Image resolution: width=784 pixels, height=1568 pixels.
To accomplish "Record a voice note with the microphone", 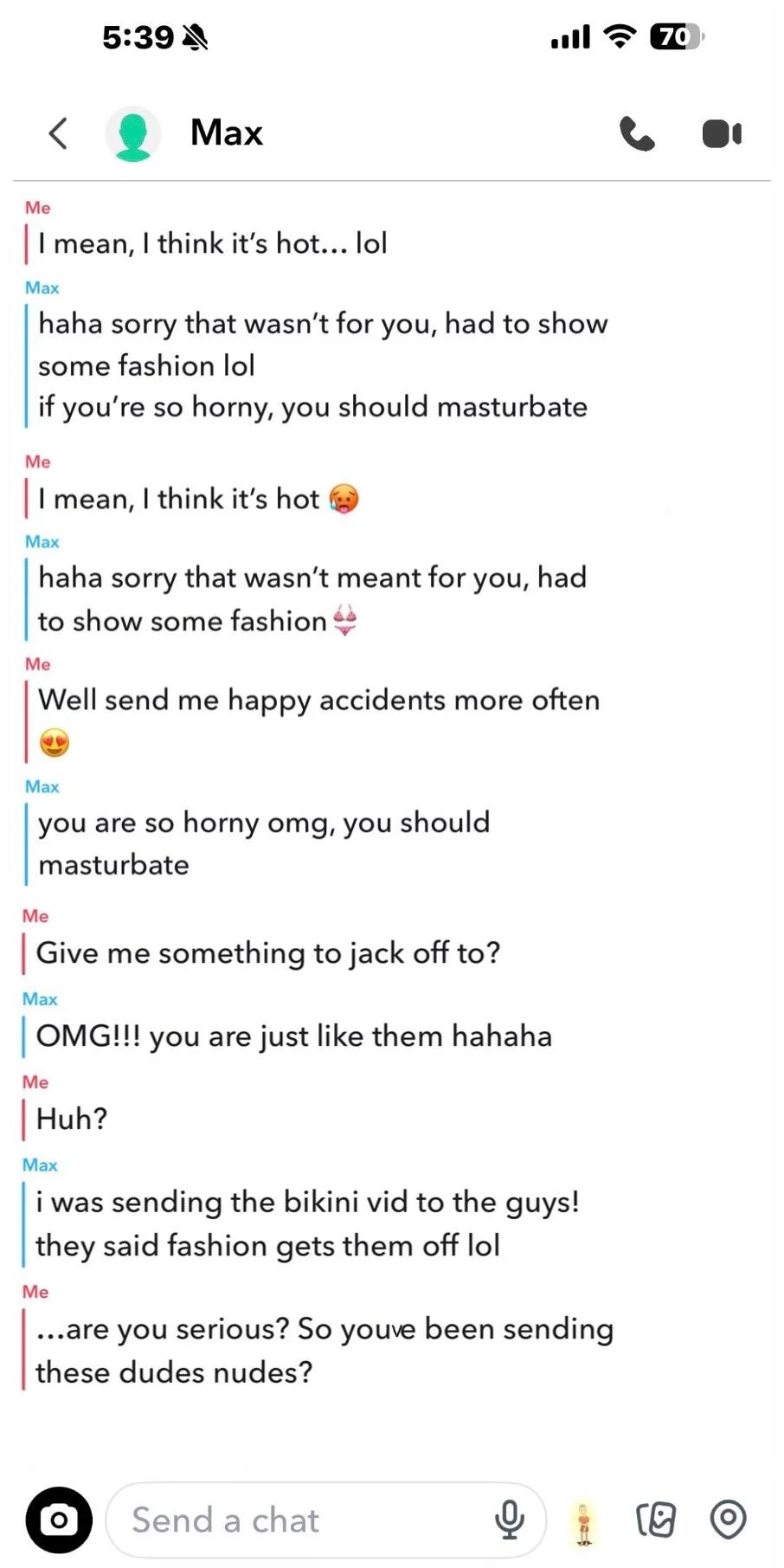I will 510,1520.
